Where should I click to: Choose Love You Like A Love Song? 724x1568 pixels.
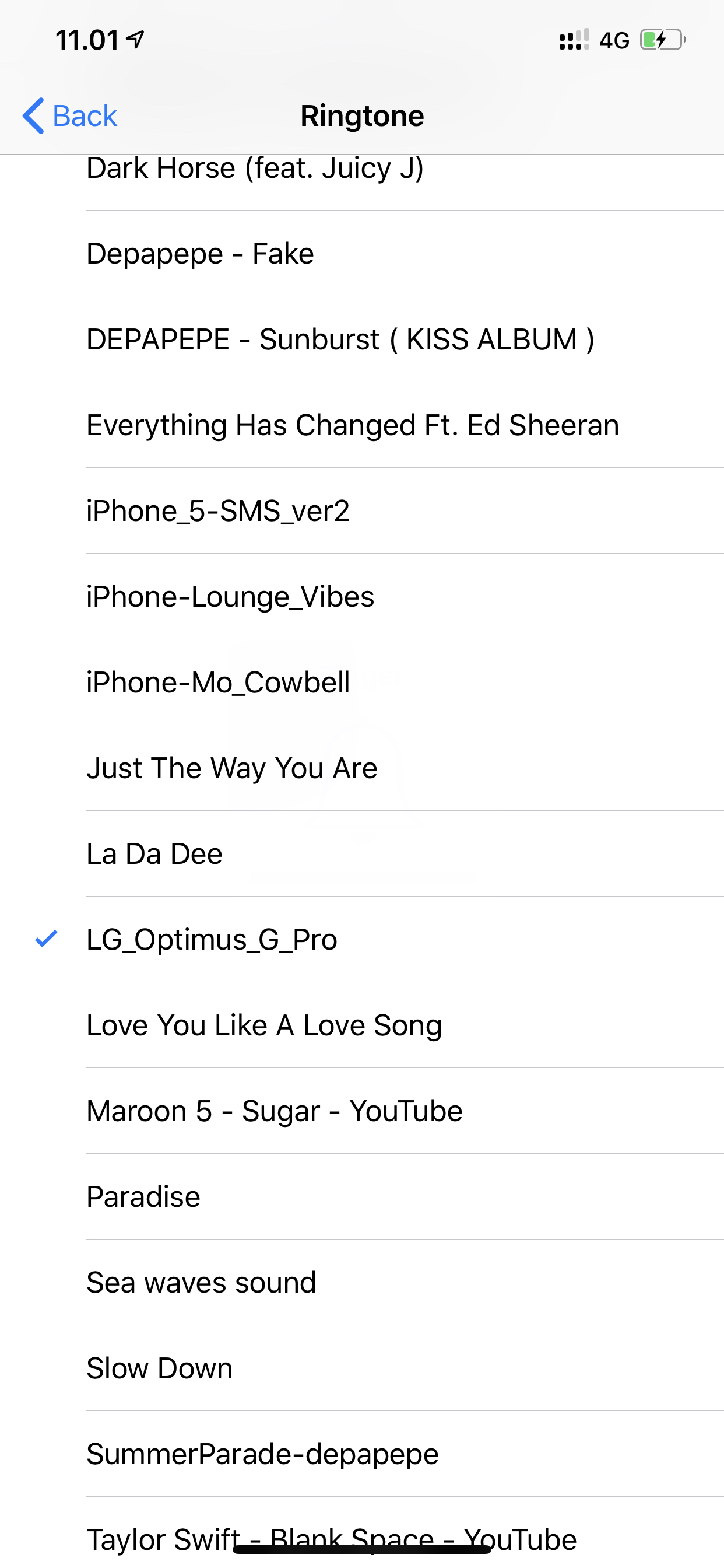pos(264,1026)
